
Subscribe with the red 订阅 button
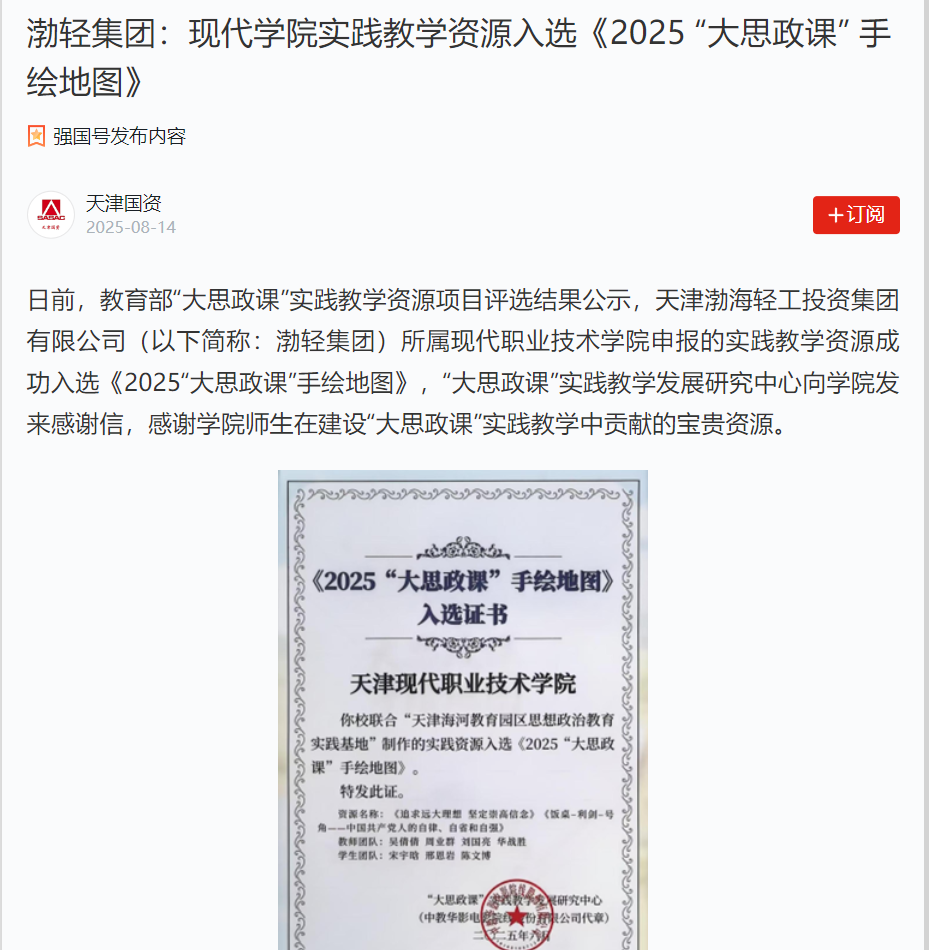(x=856, y=215)
